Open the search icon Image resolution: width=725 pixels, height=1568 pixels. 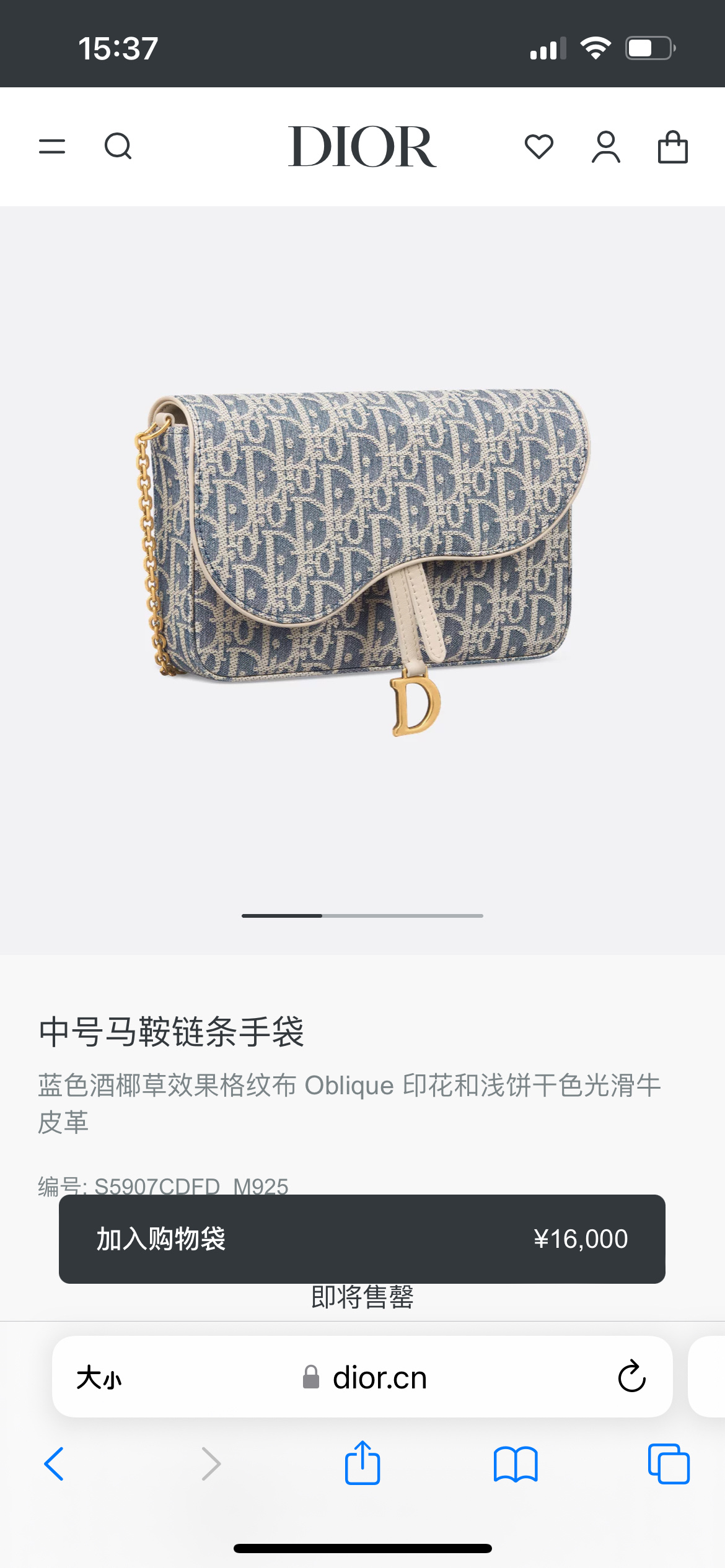click(x=118, y=147)
